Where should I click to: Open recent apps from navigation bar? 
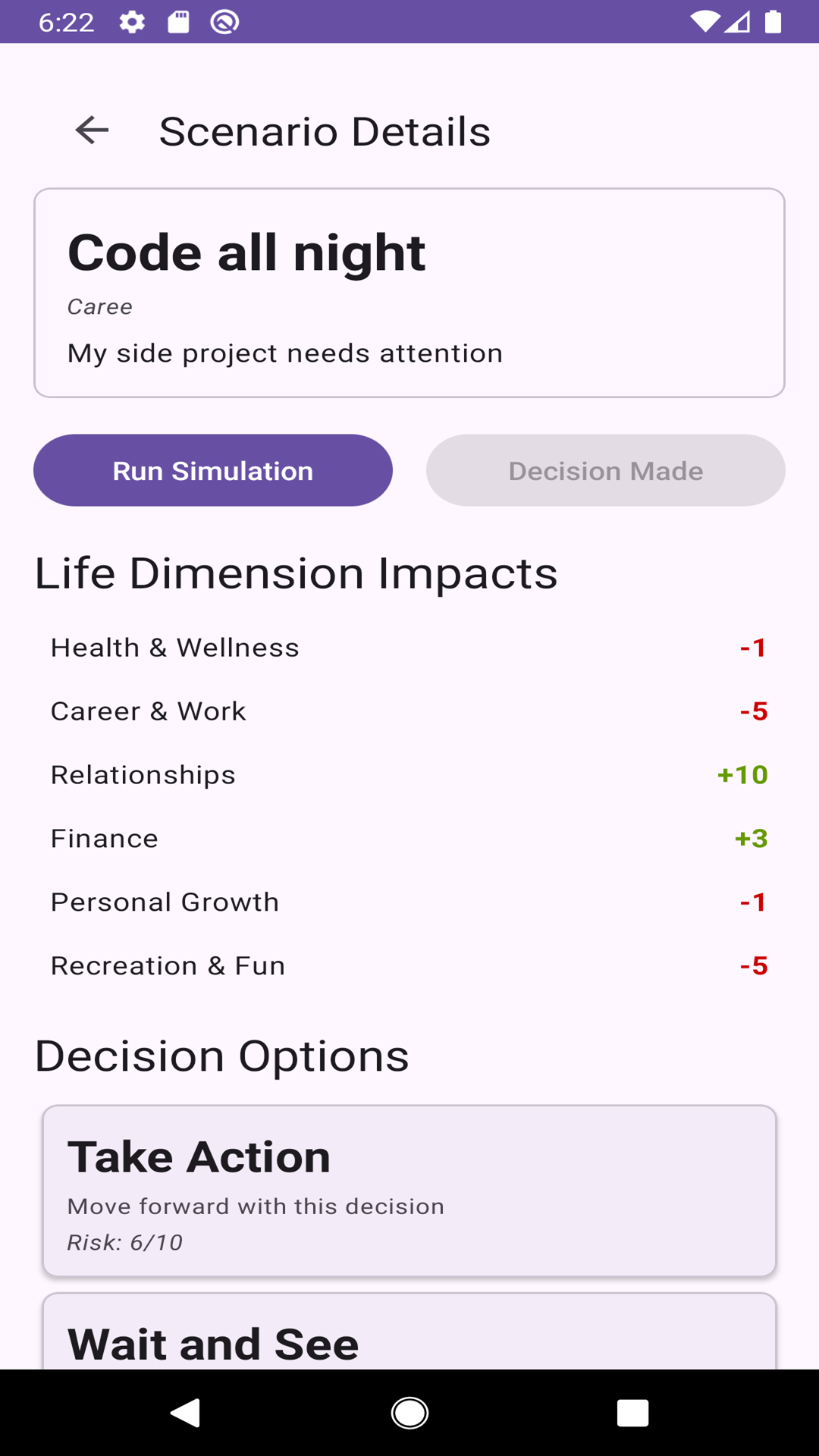[x=632, y=1413]
